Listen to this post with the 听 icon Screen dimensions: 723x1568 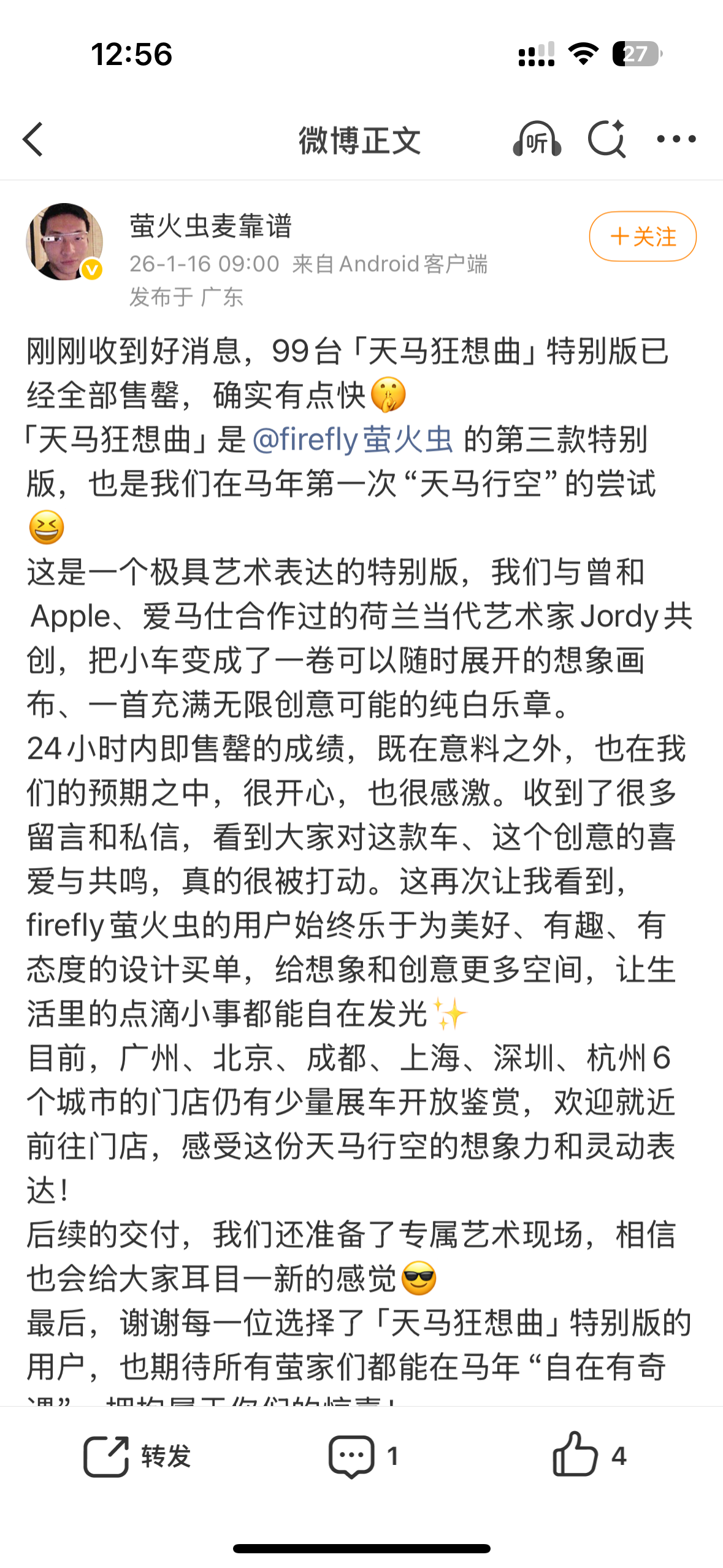point(537,140)
